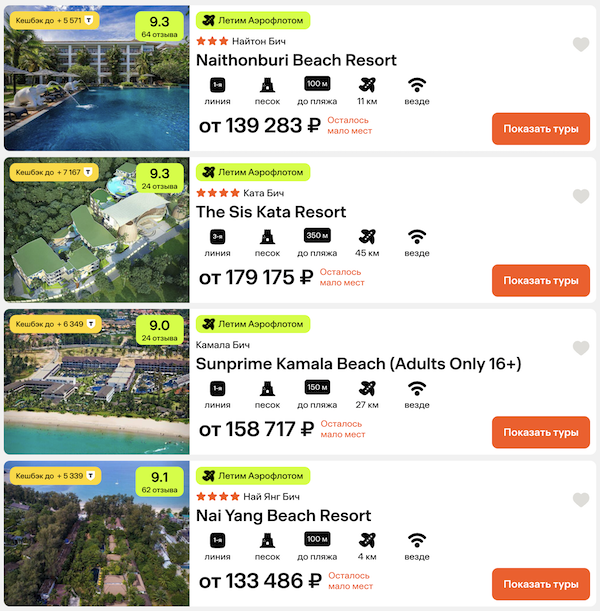Save Sunprime Kamala Beach to favorites
The width and height of the screenshot is (600, 611).
580,348
